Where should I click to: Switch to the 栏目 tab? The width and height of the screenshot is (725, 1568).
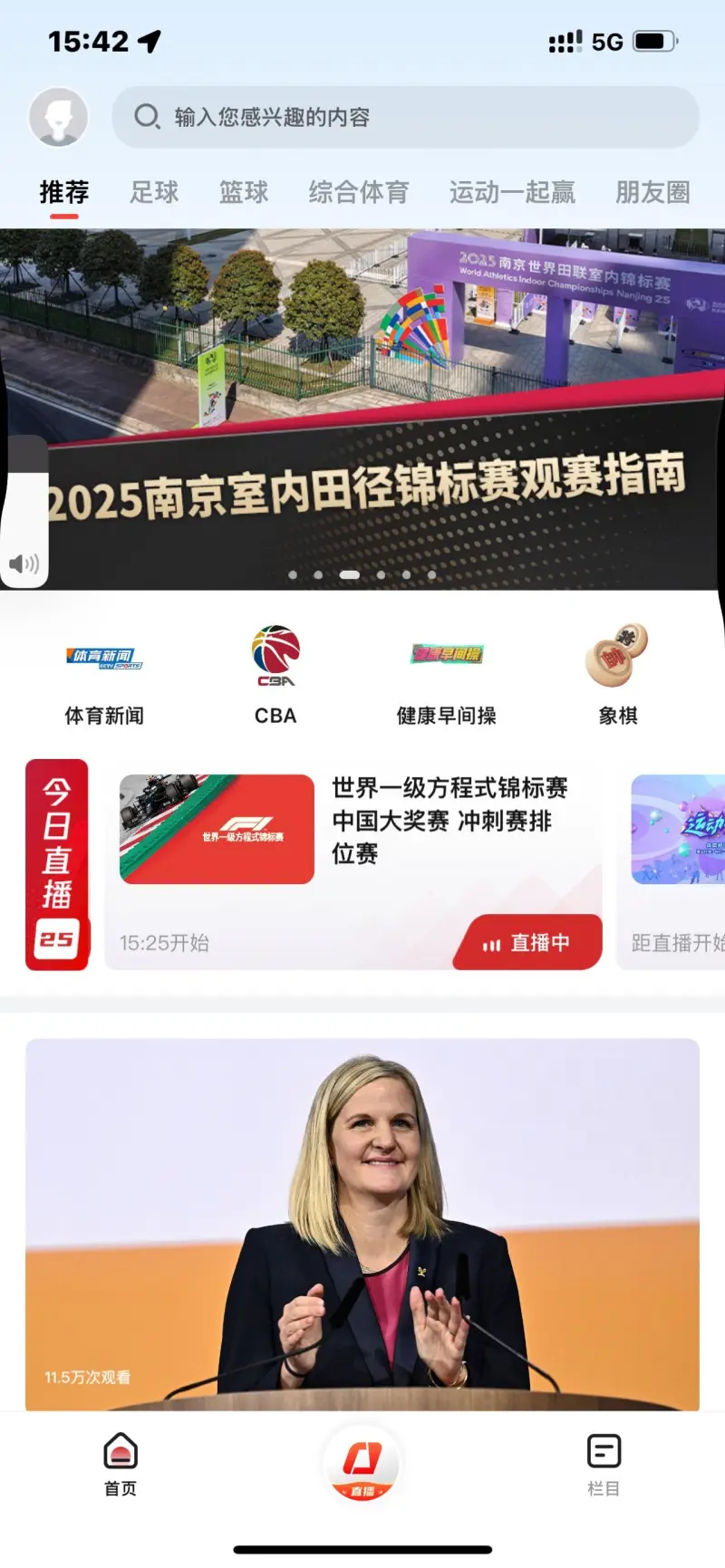[x=604, y=1463]
